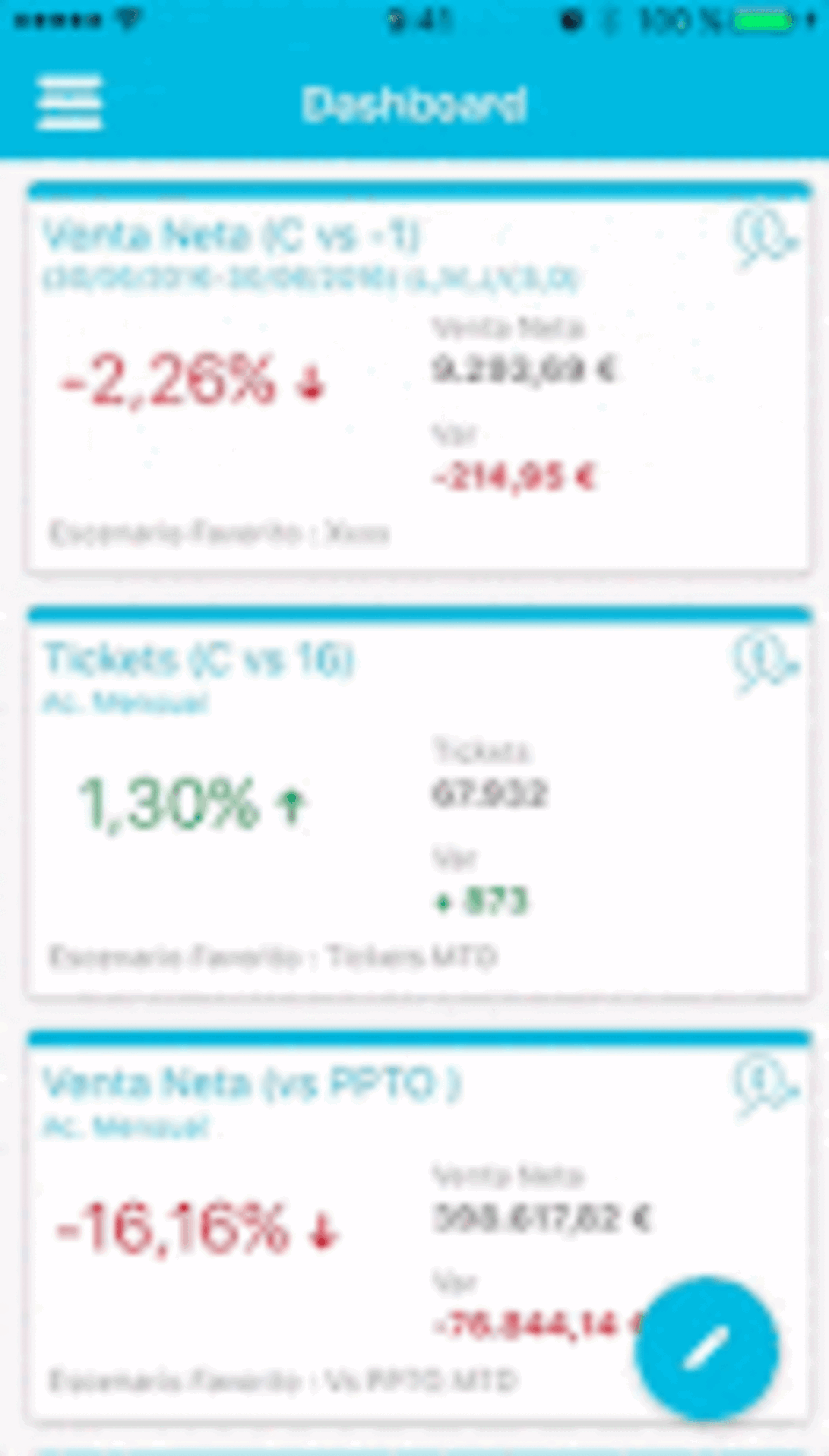Open the hamburger drawer menu
This screenshot has width=829, height=1456.
(x=69, y=102)
